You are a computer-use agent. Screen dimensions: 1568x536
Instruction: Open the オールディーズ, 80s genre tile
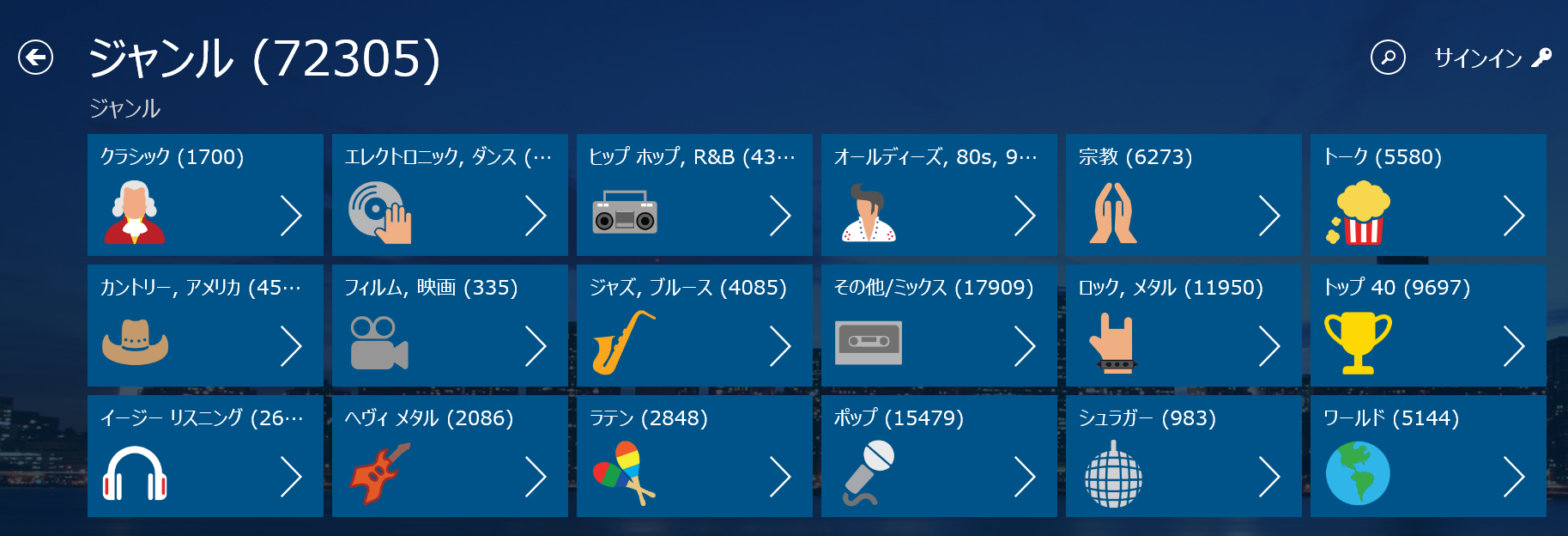[x=939, y=195]
